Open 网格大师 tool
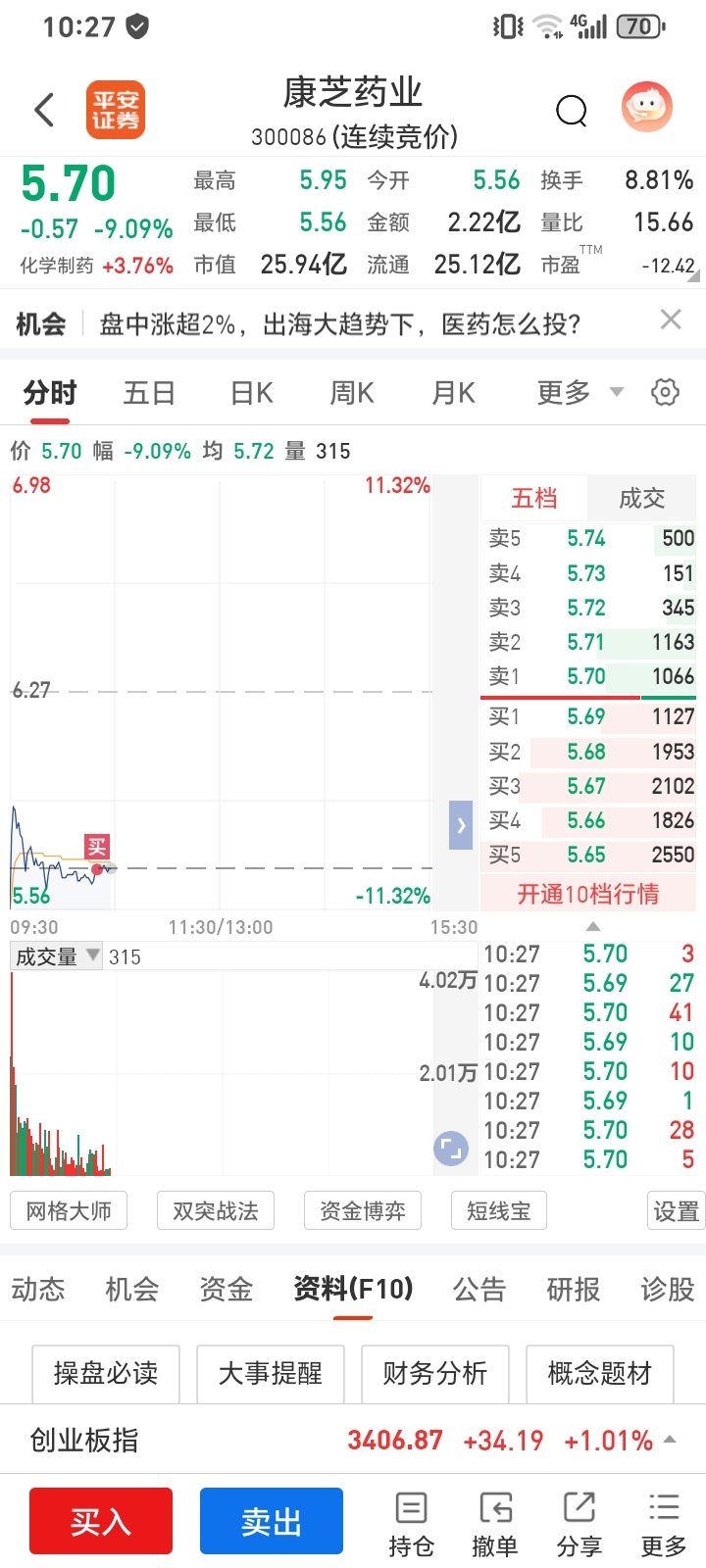Image resolution: width=706 pixels, height=1568 pixels. (x=69, y=1211)
